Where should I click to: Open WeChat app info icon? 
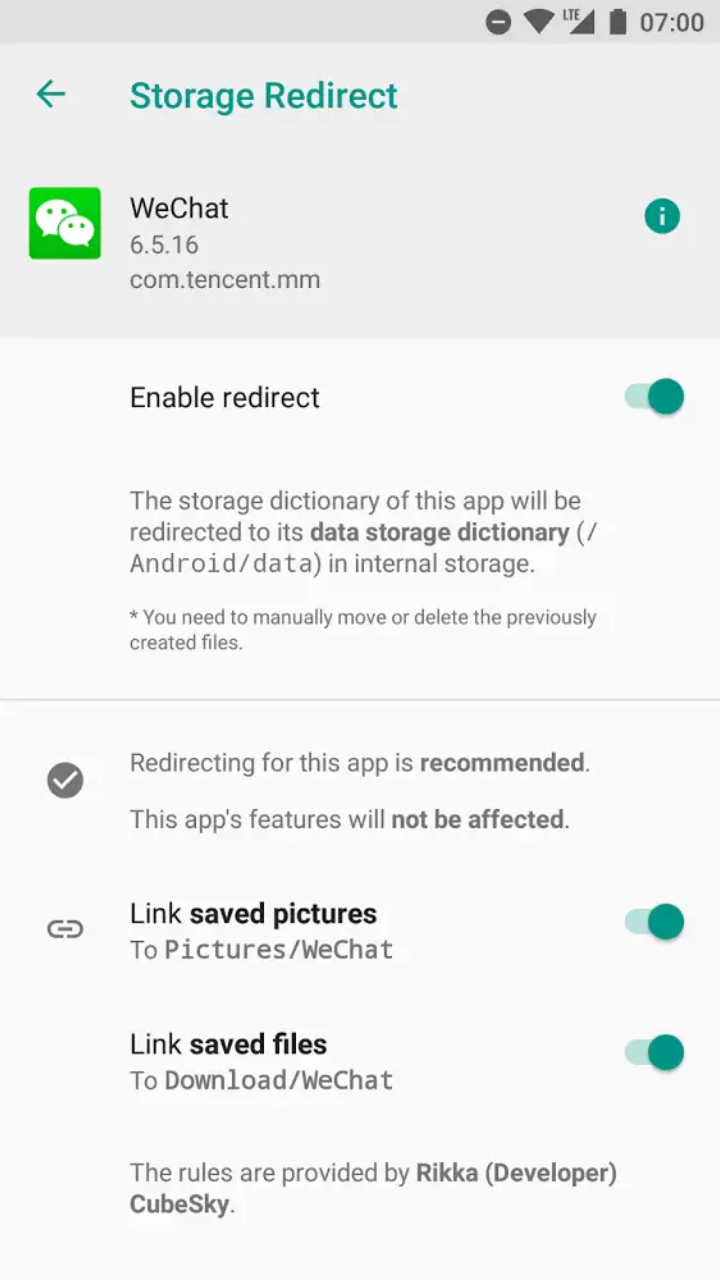[x=662, y=216]
